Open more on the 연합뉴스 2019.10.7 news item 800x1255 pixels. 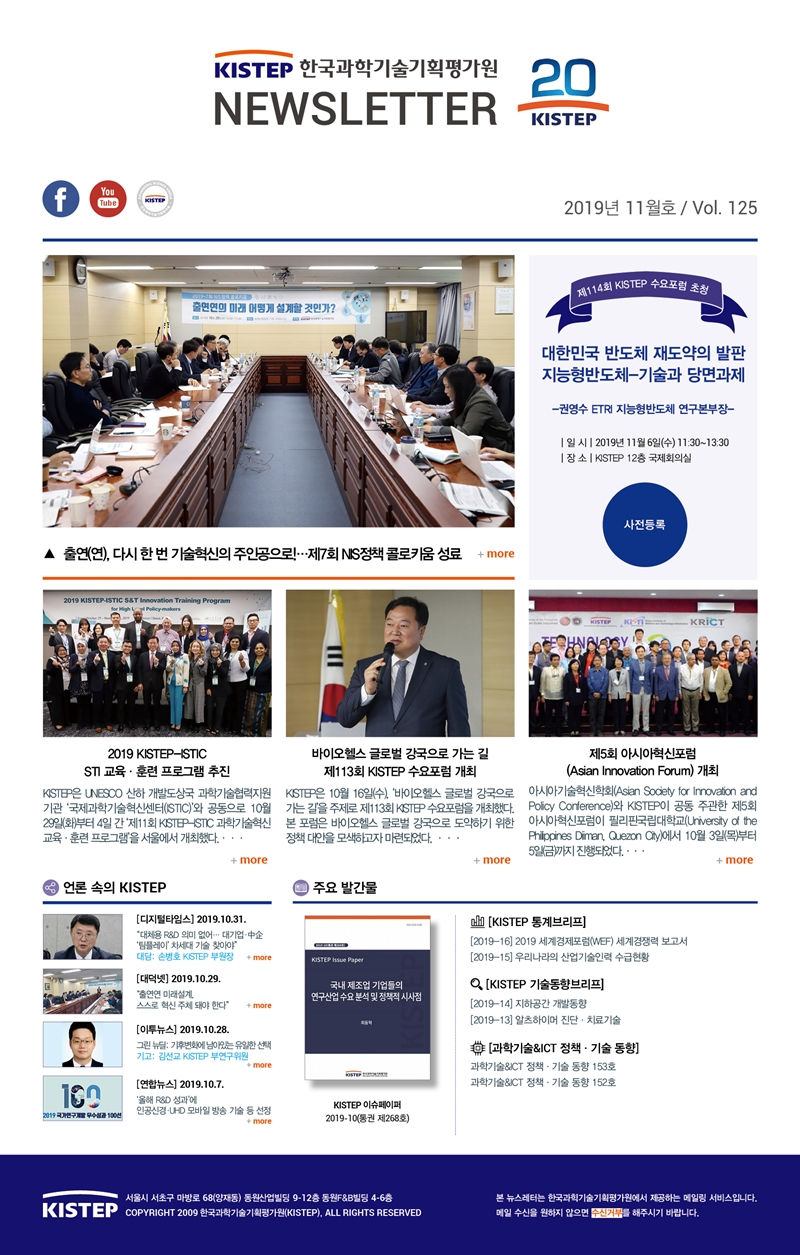[259, 1121]
